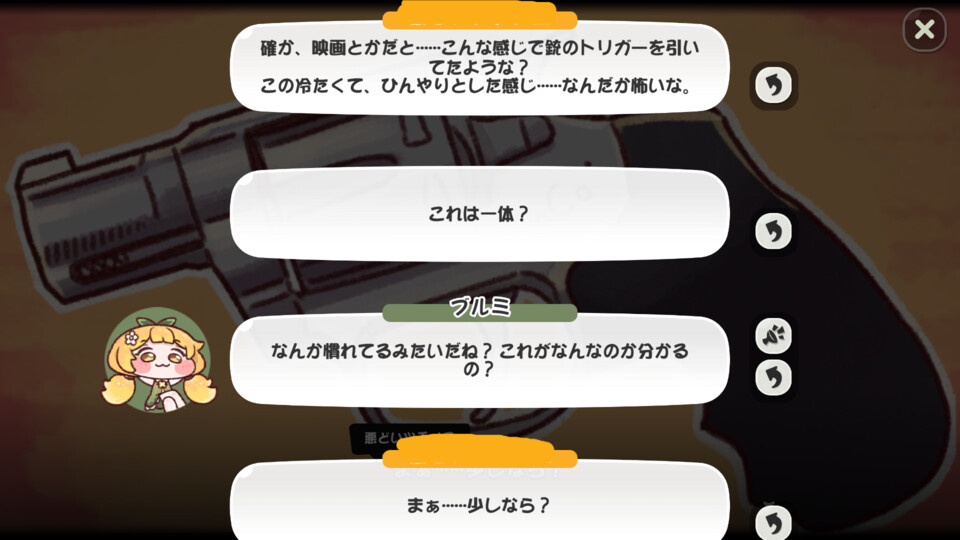Jump back to the line これは一体？
Viewport: 960px width, 540px height.
click(x=773, y=231)
